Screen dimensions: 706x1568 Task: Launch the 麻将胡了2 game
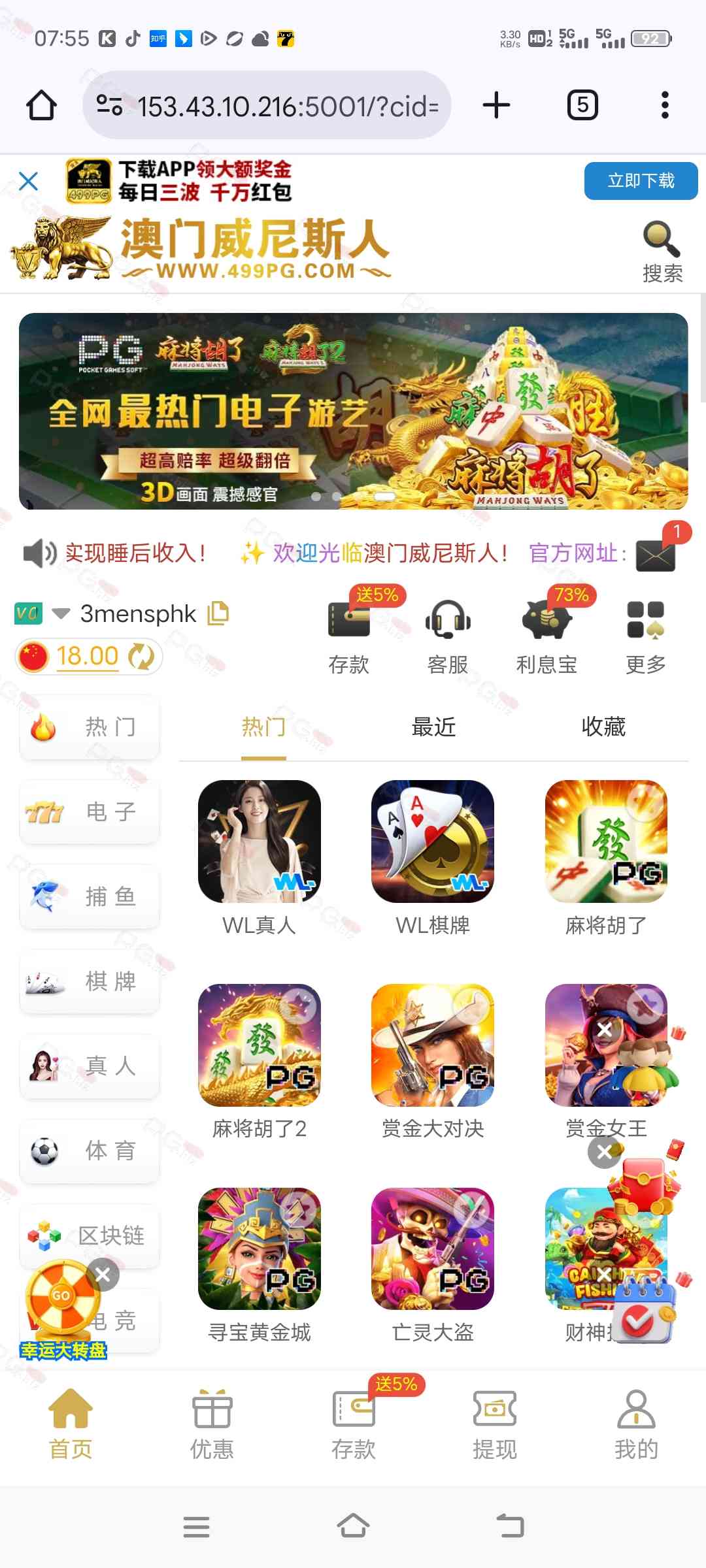click(260, 1060)
